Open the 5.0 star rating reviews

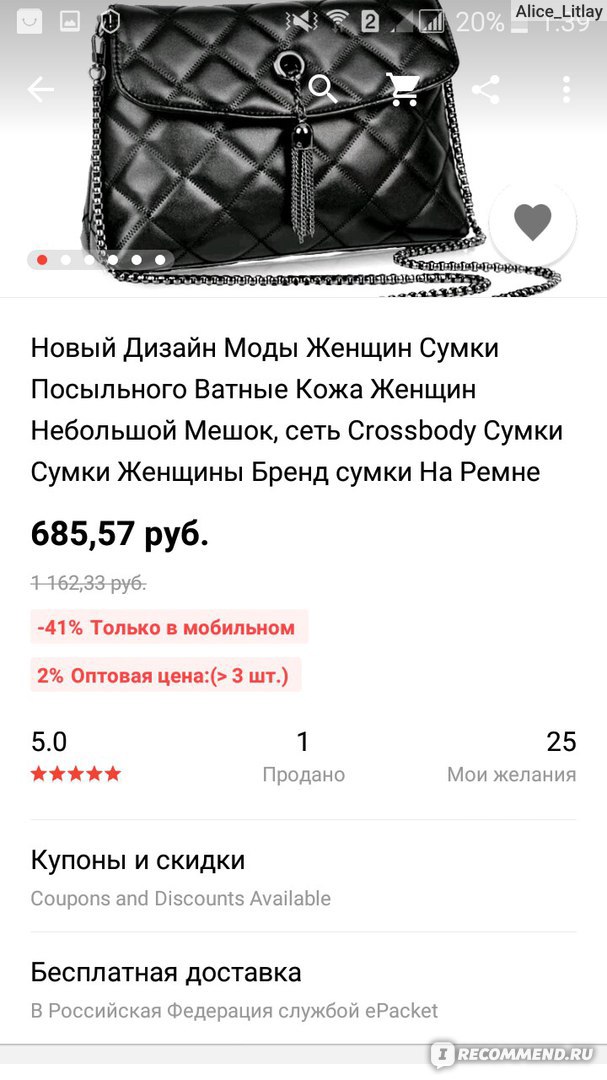click(x=75, y=757)
